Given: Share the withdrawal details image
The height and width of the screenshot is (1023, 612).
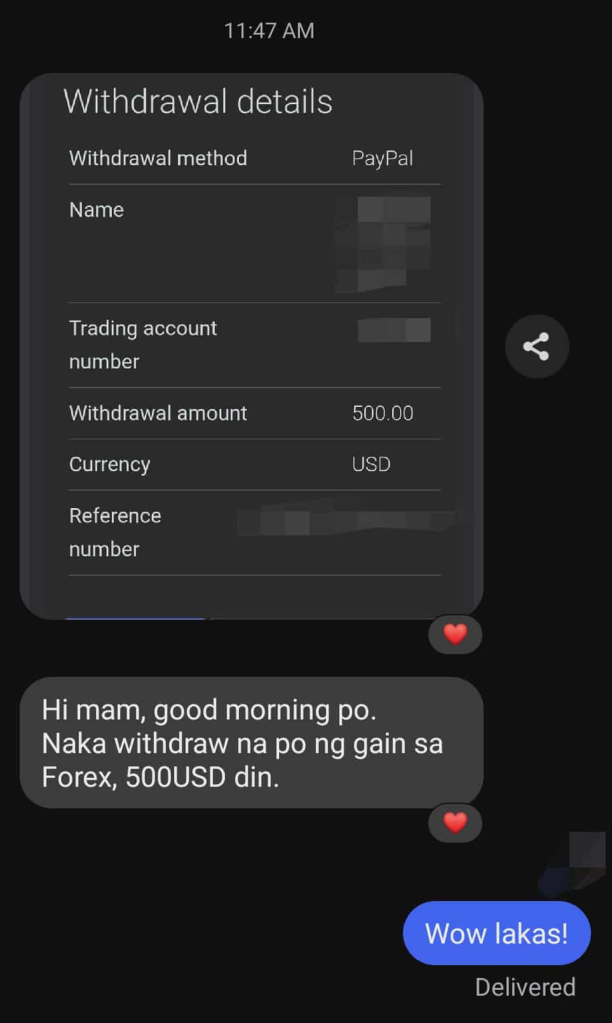Looking at the screenshot, I should point(536,347).
